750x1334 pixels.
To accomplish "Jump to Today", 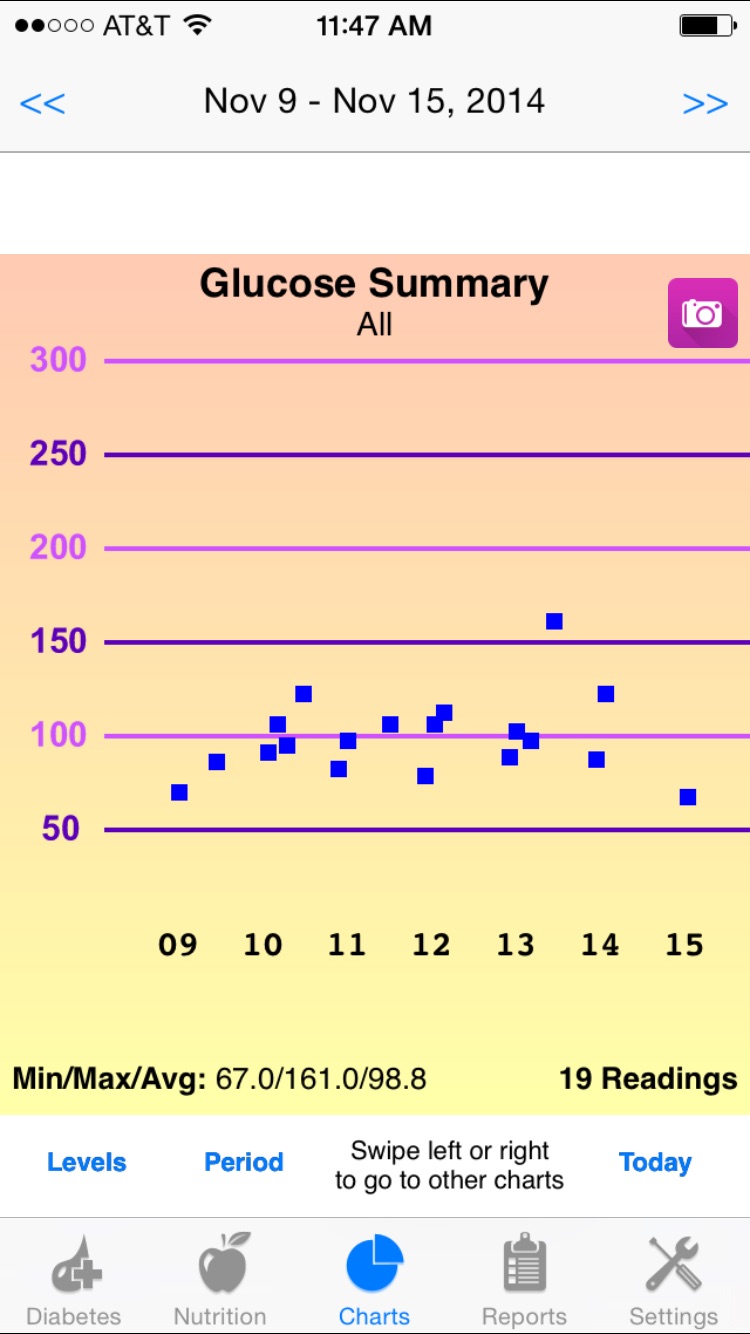I will pos(655,1162).
